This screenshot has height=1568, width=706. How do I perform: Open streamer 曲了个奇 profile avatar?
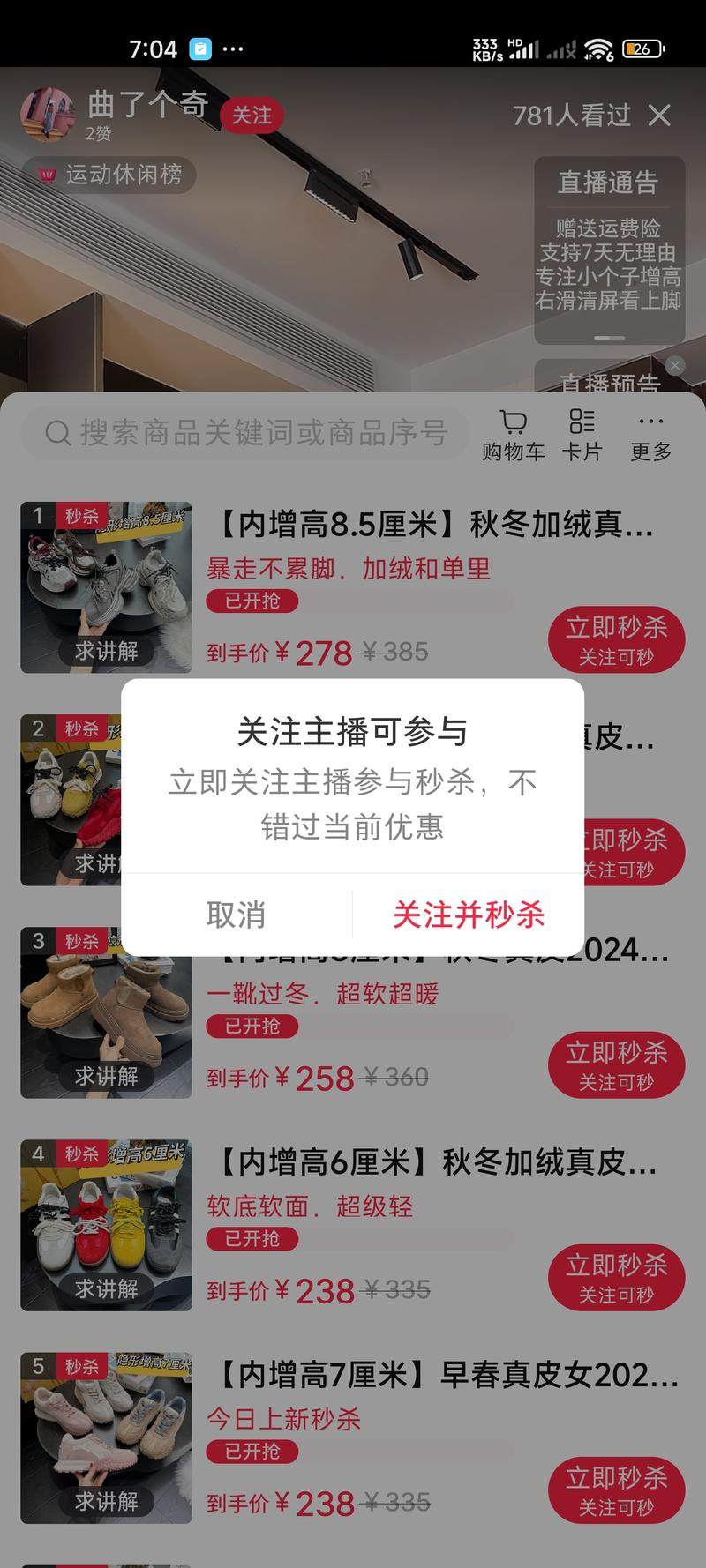[x=48, y=115]
